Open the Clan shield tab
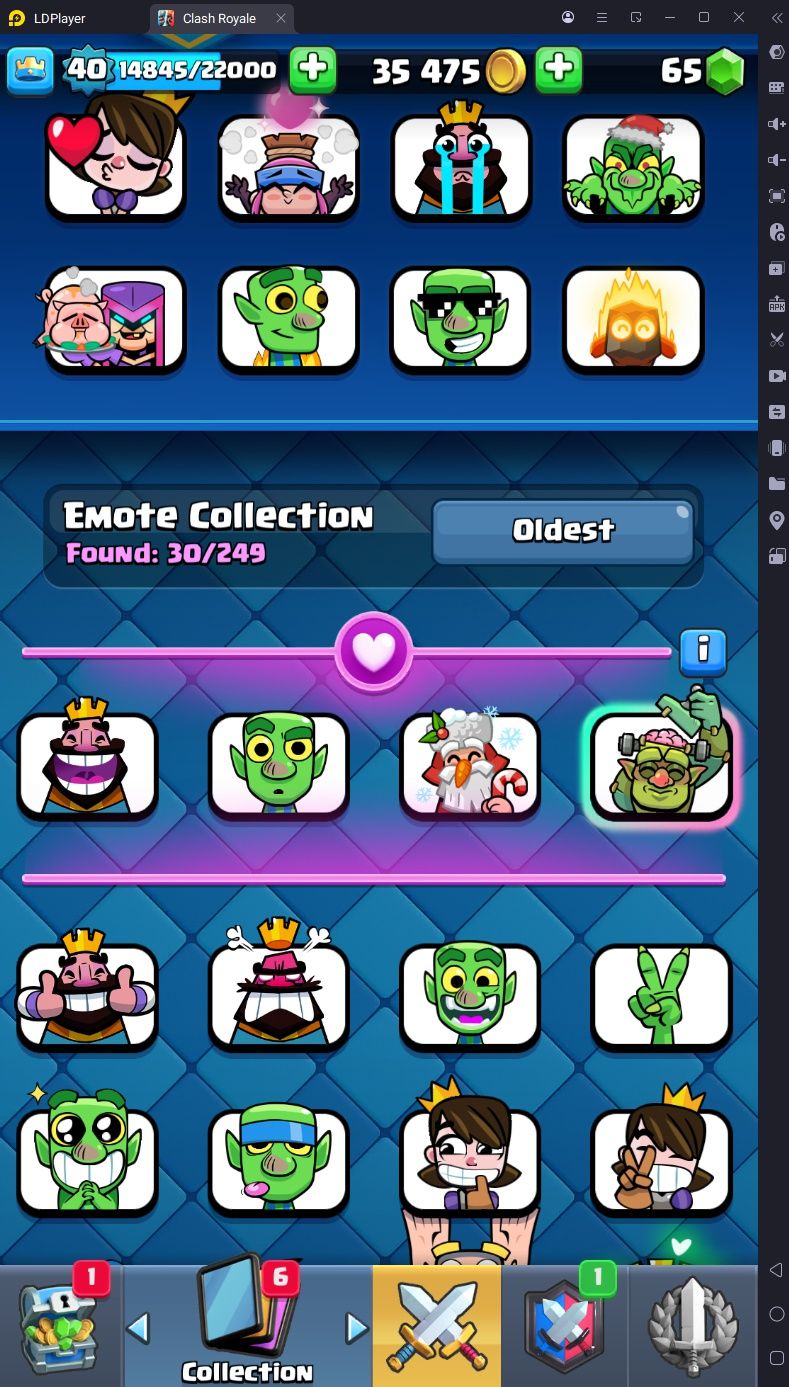This screenshot has width=789, height=1387. (x=565, y=1325)
